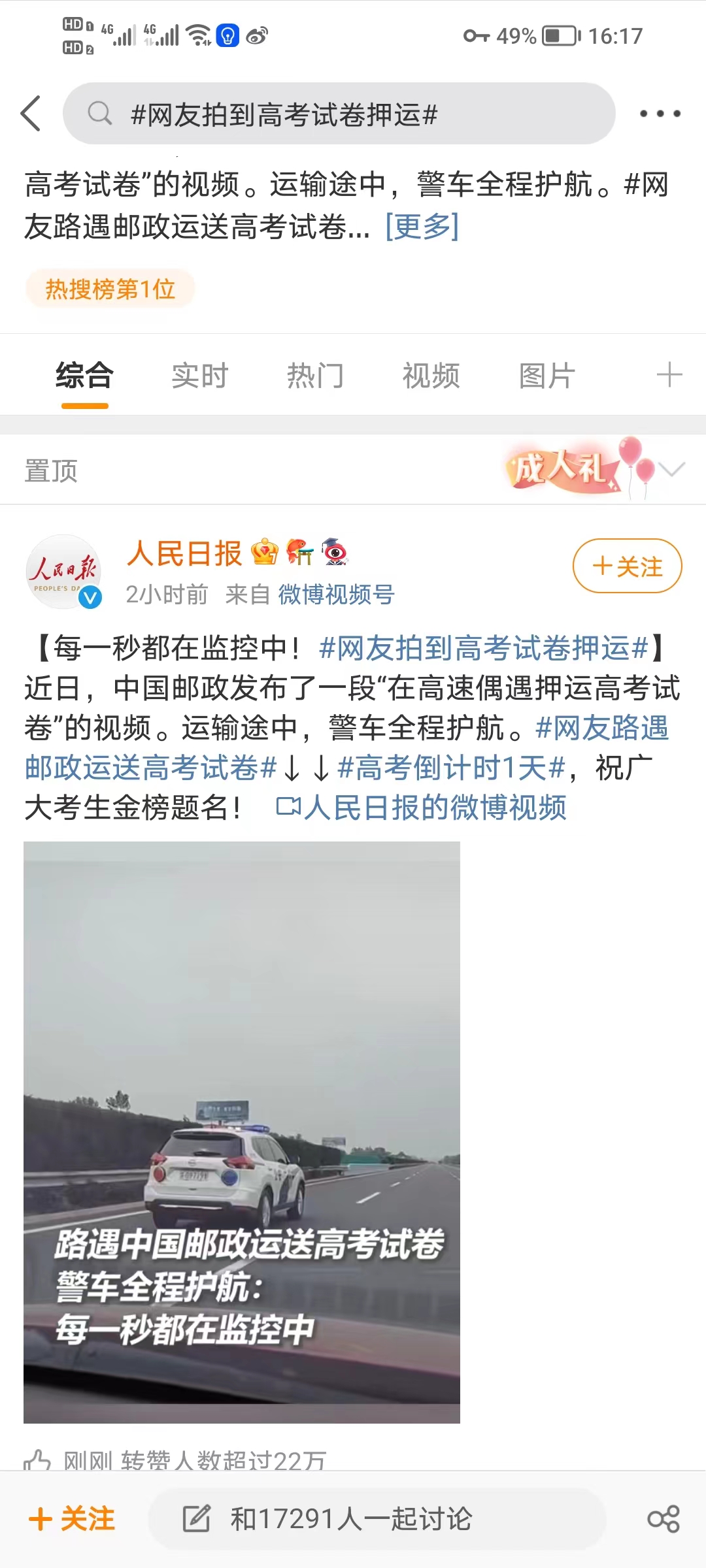Open the 人民日报的微博视频 link
The image size is (706, 1568).
point(422,808)
